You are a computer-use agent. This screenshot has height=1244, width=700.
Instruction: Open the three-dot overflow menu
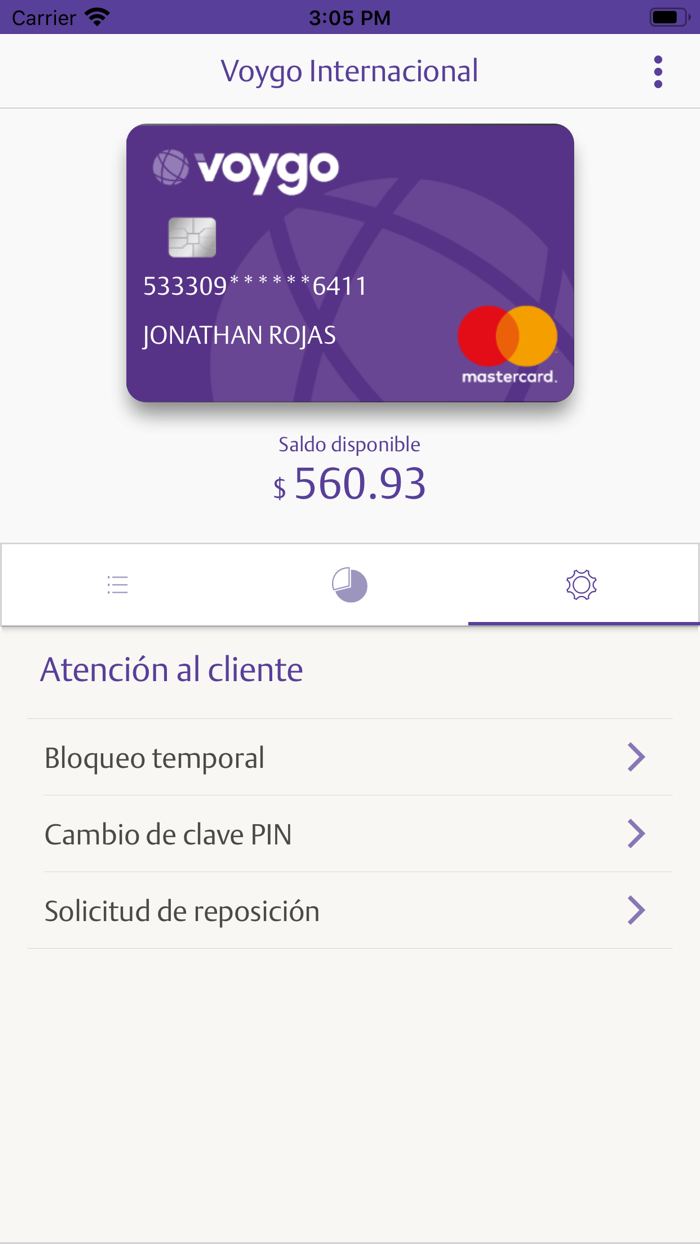click(657, 72)
